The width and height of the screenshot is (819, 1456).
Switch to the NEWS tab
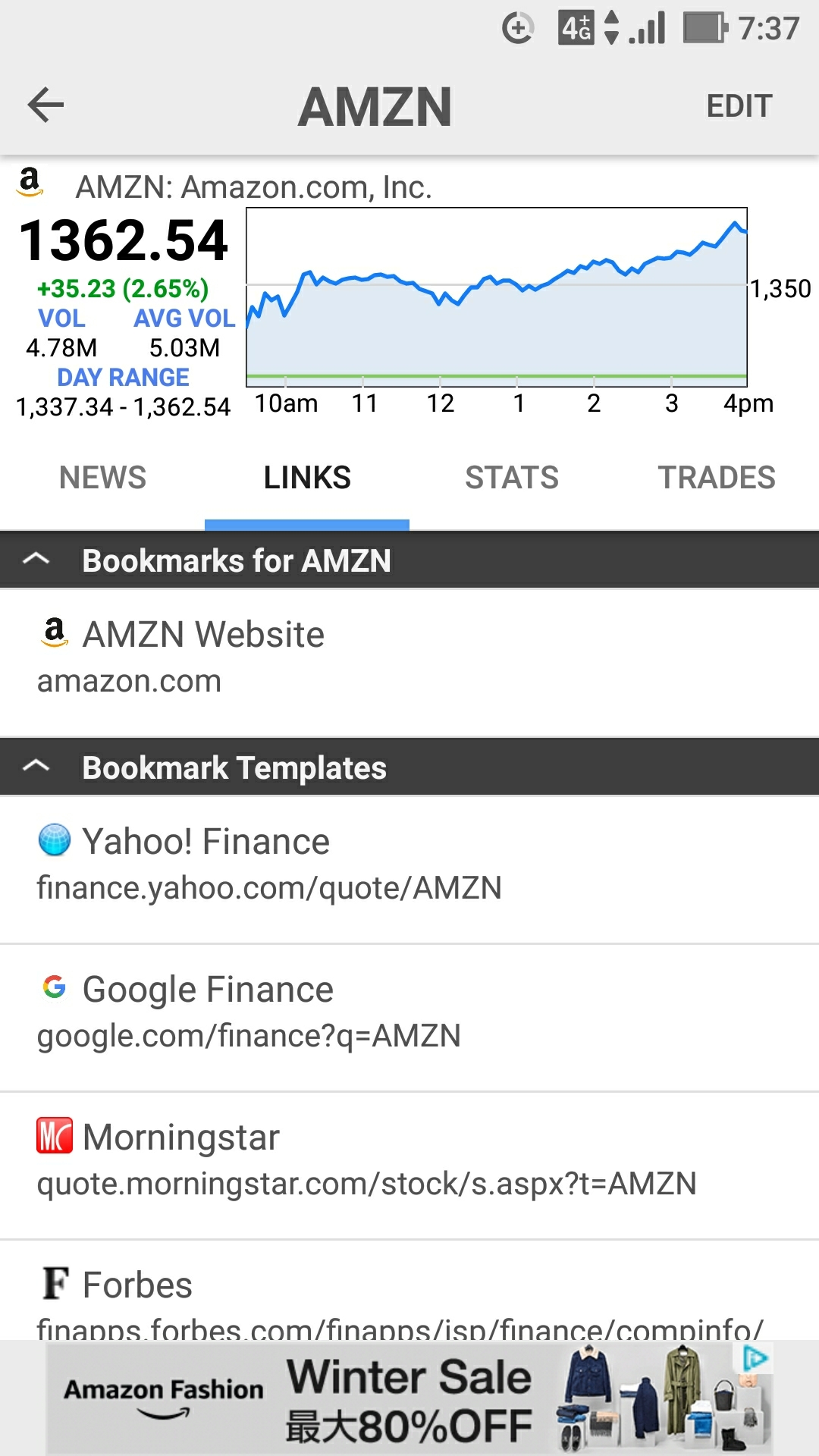(x=102, y=478)
